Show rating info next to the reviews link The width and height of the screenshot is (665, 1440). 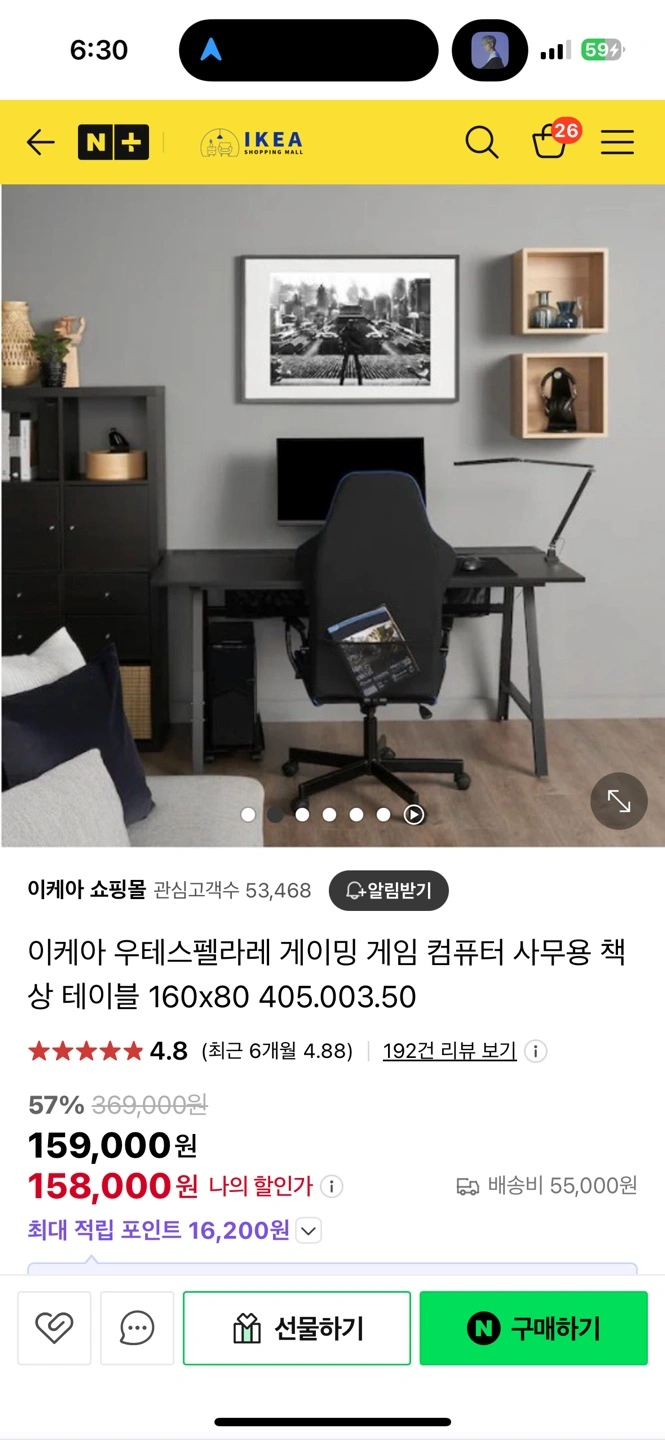(x=536, y=1051)
